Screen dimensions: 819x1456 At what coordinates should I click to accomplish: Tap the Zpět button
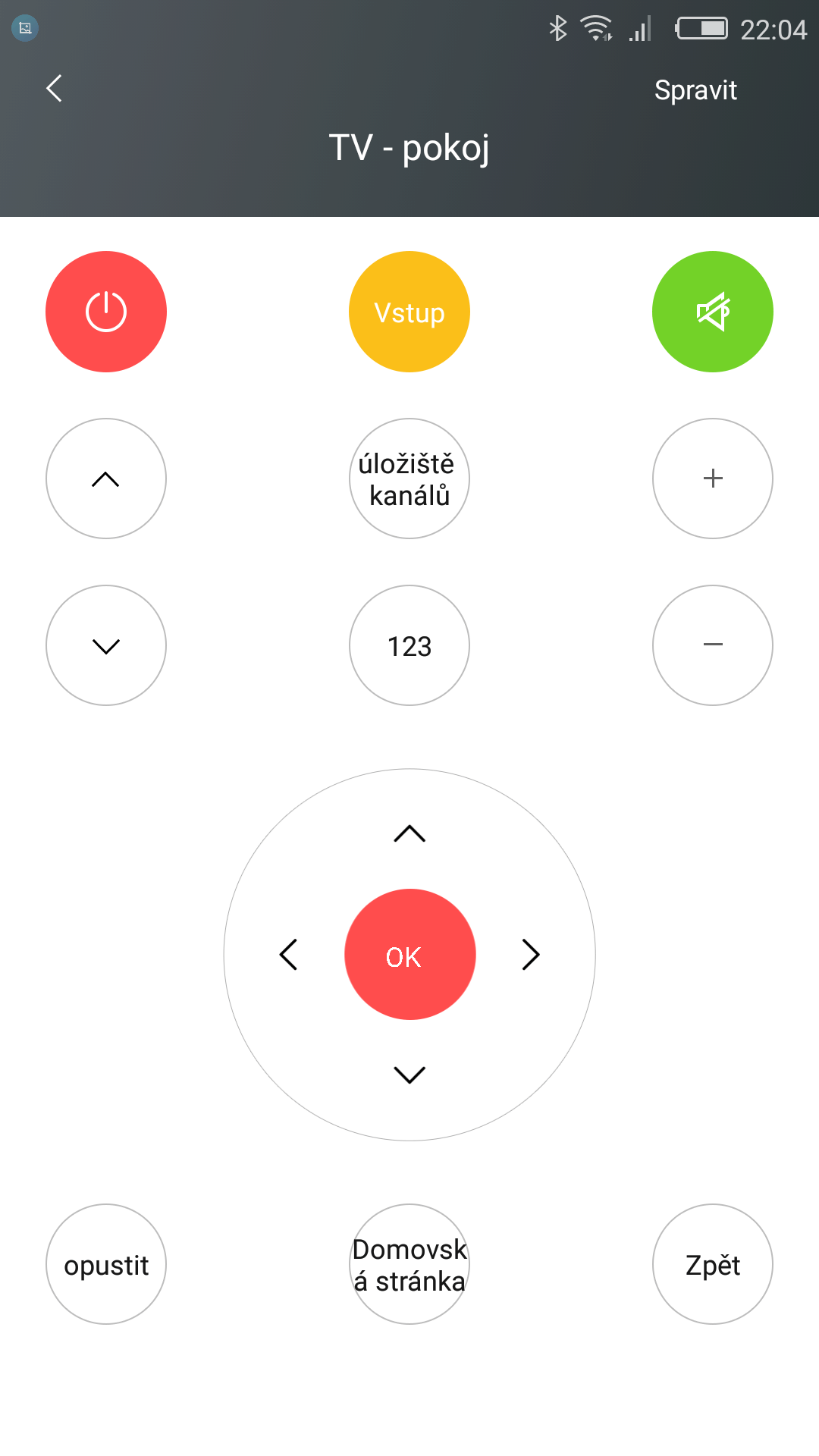point(713,1264)
